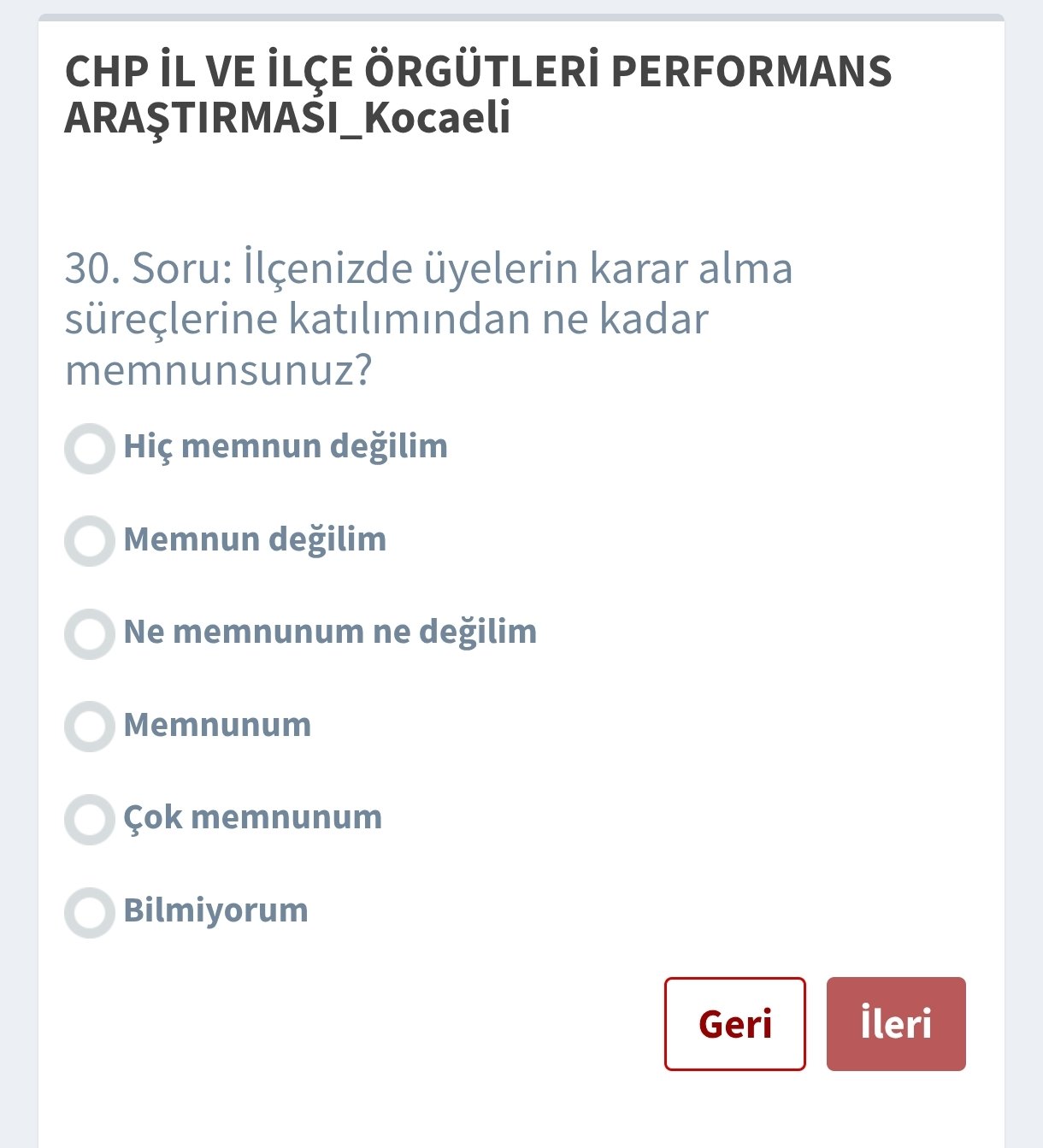The image size is (1043, 1148).
Task: Go back with the Geri button
Action: pyautogui.click(x=734, y=1024)
